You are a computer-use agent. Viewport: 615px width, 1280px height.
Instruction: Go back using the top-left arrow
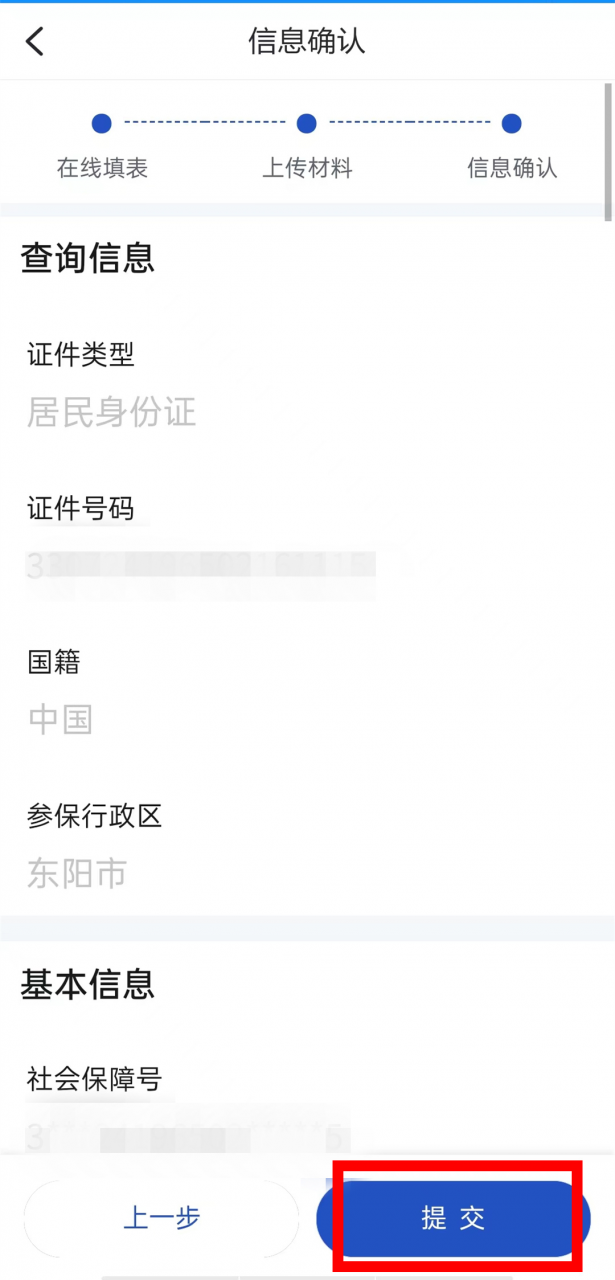point(35,42)
